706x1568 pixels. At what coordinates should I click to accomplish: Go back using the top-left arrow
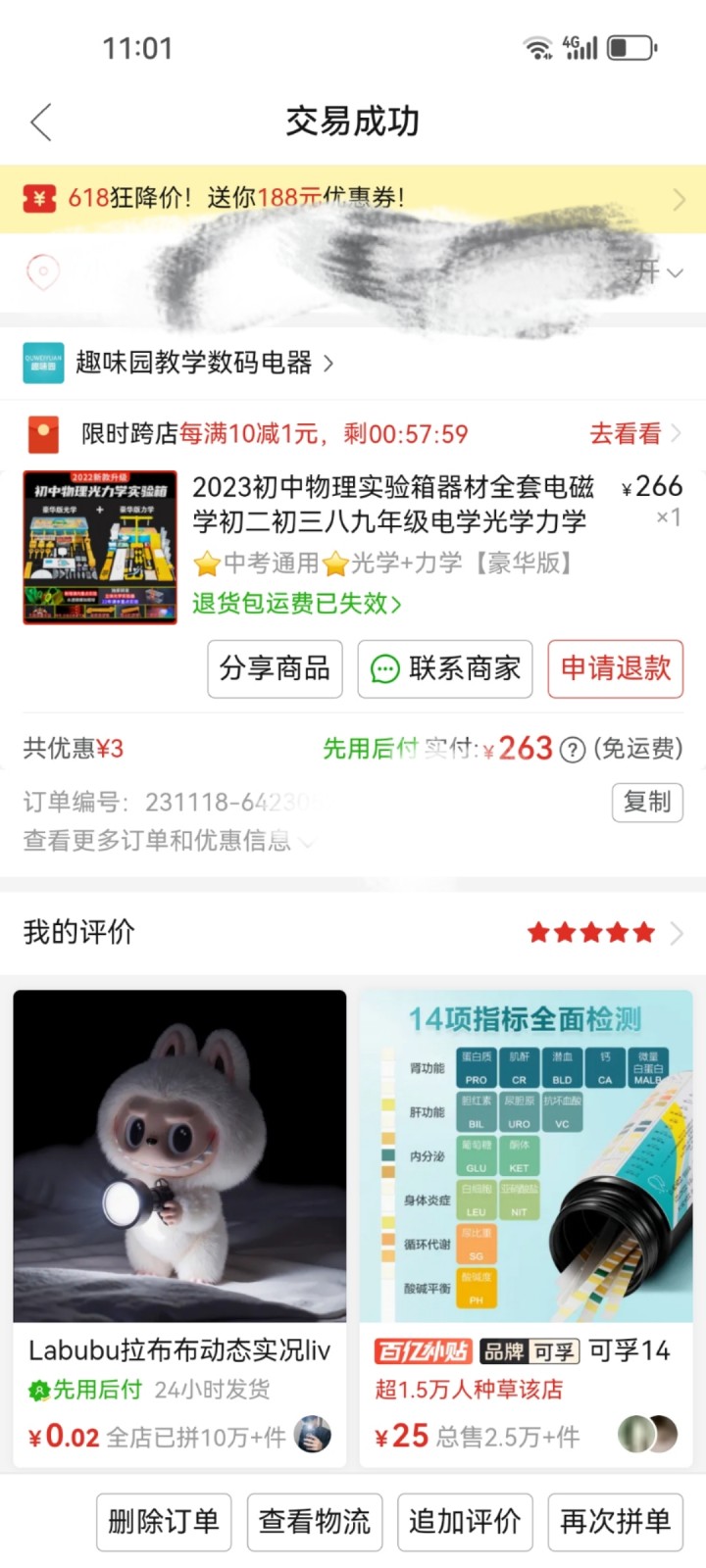click(41, 122)
